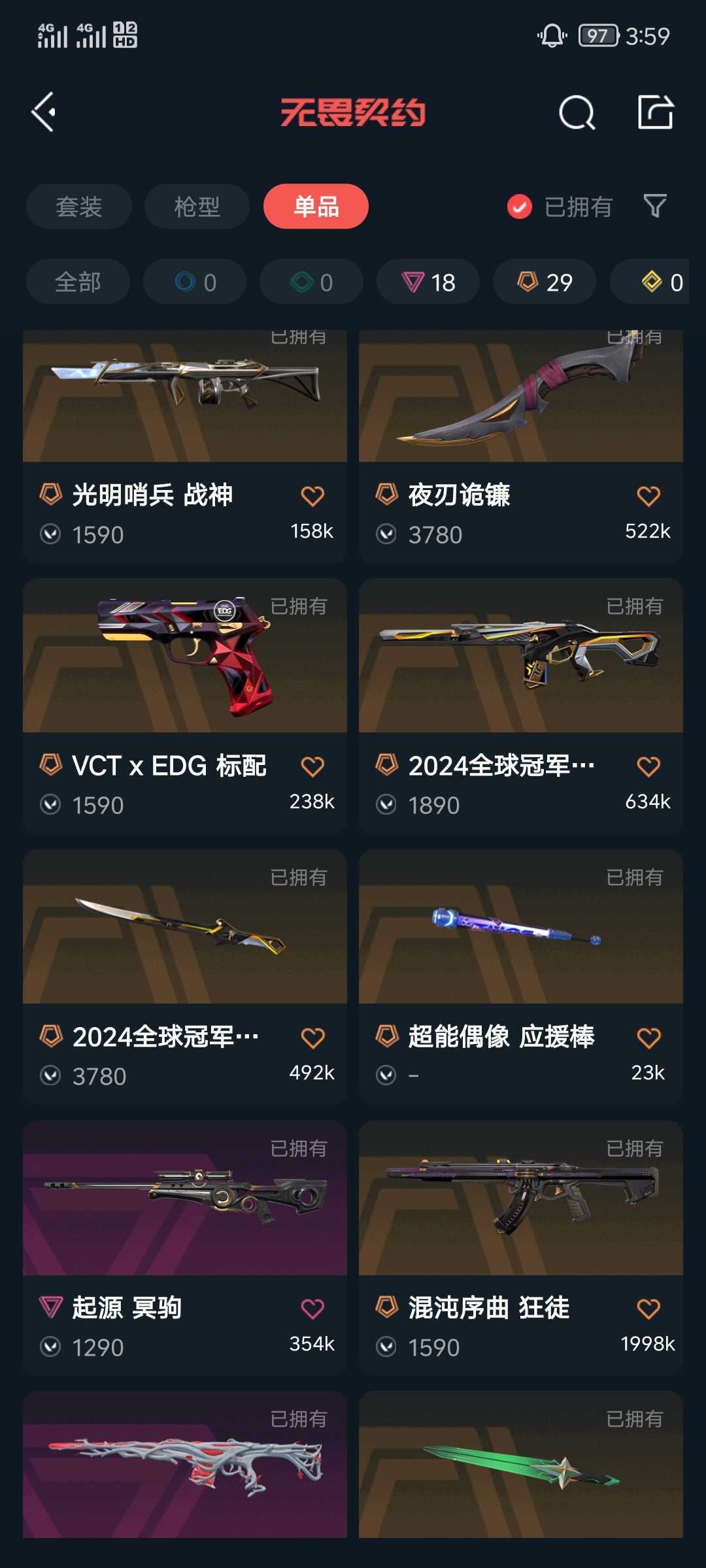Image resolution: width=706 pixels, height=1568 pixels.
Task: Like the 夜刃诡镰 skin with the heart
Action: pos(648,496)
